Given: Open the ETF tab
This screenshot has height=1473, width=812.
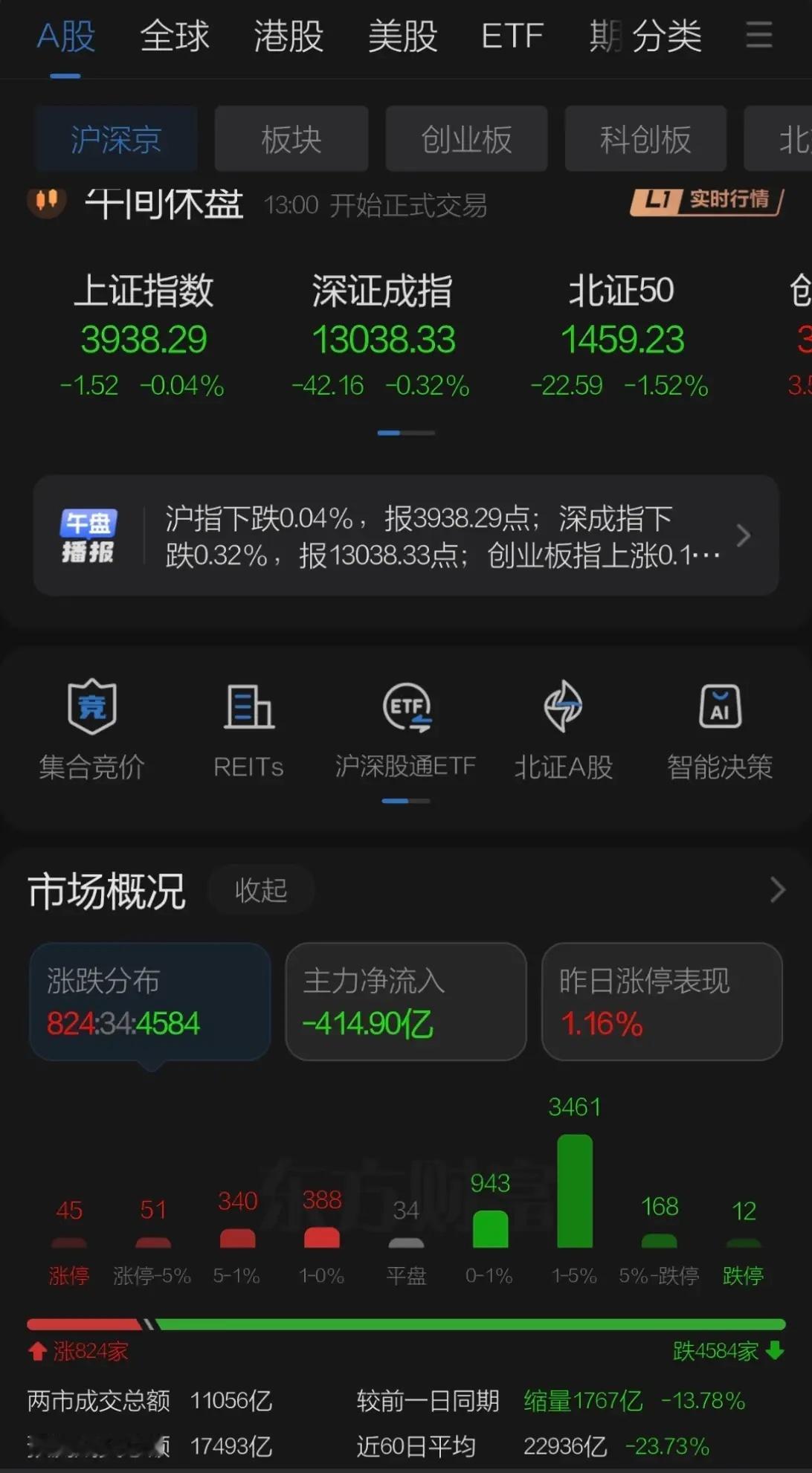Looking at the screenshot, I should 512,36.
